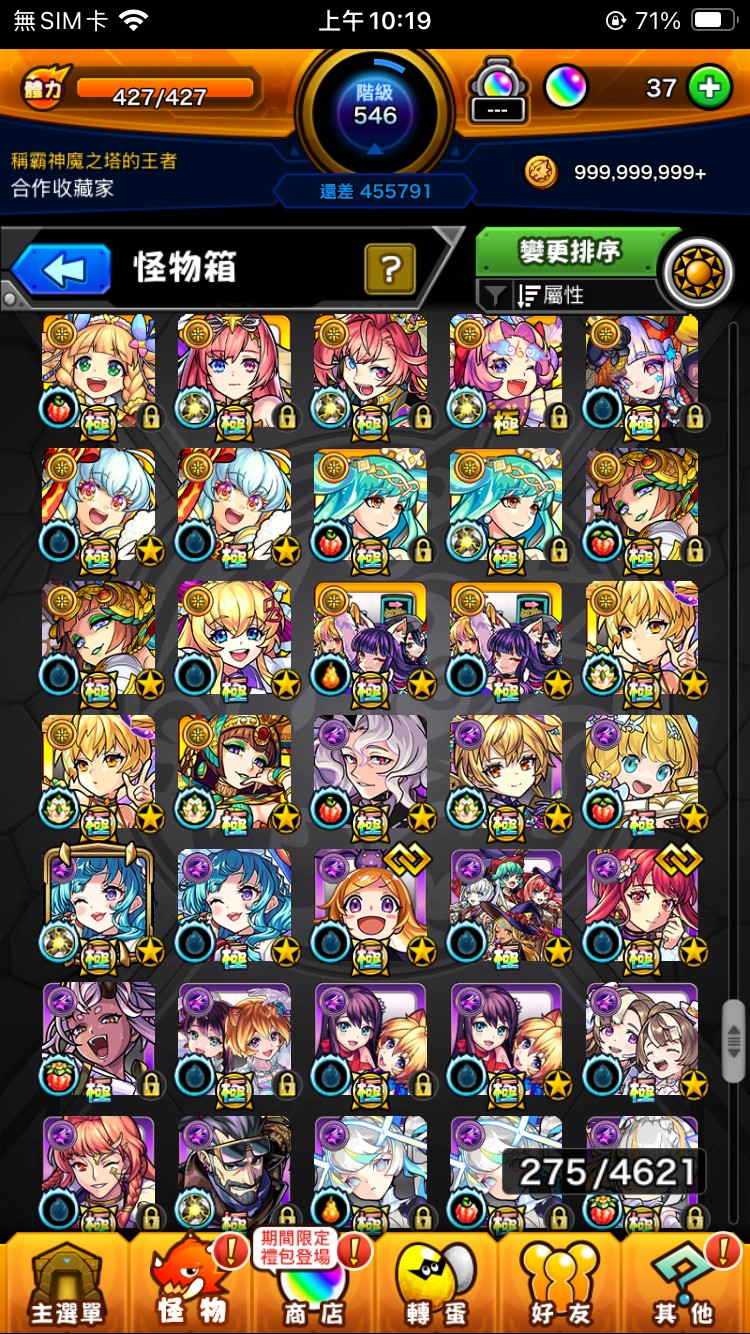
Task: Open the 怪物 tab
Action: [190, 1286]
